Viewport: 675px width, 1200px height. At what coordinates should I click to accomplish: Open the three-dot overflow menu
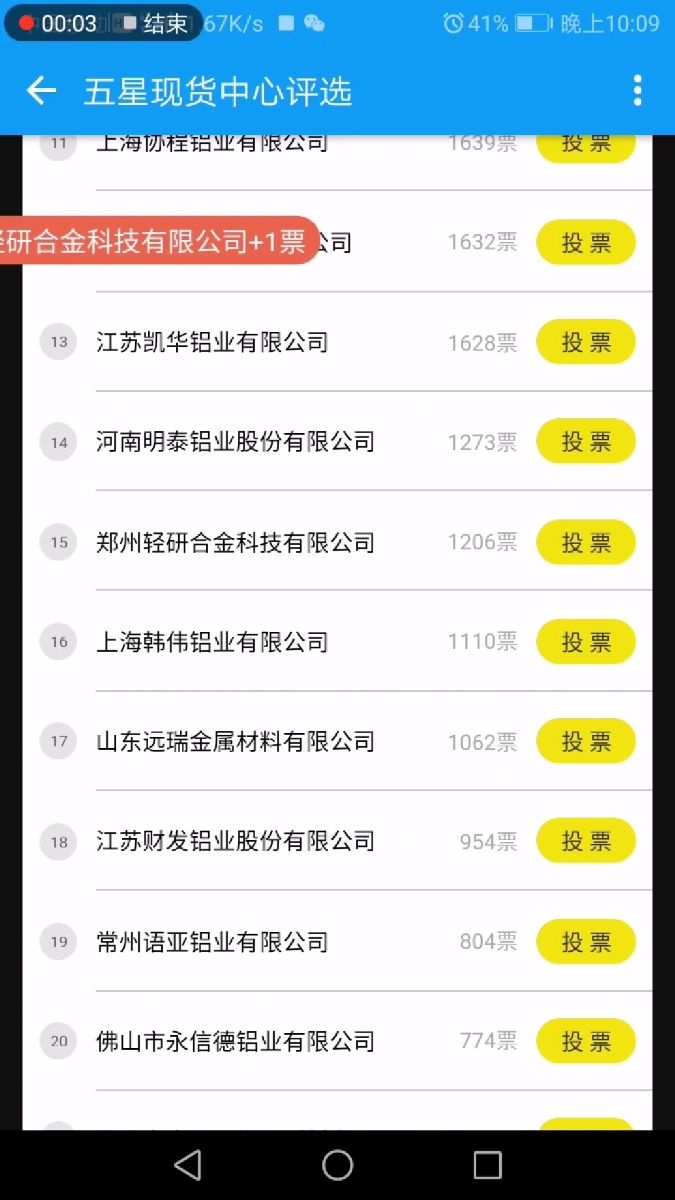(637, 91)
